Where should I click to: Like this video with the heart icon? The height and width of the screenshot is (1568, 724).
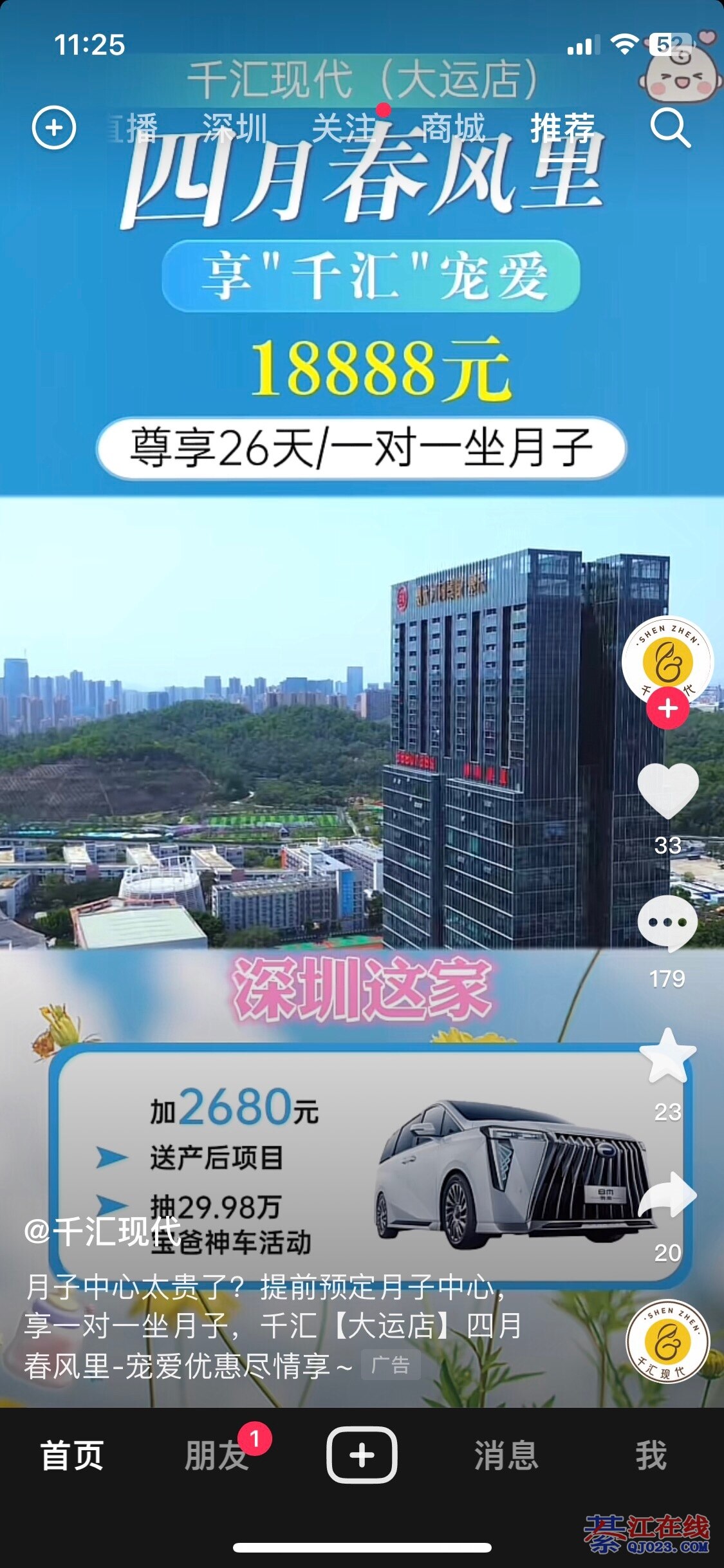click(x=667, y=792)
